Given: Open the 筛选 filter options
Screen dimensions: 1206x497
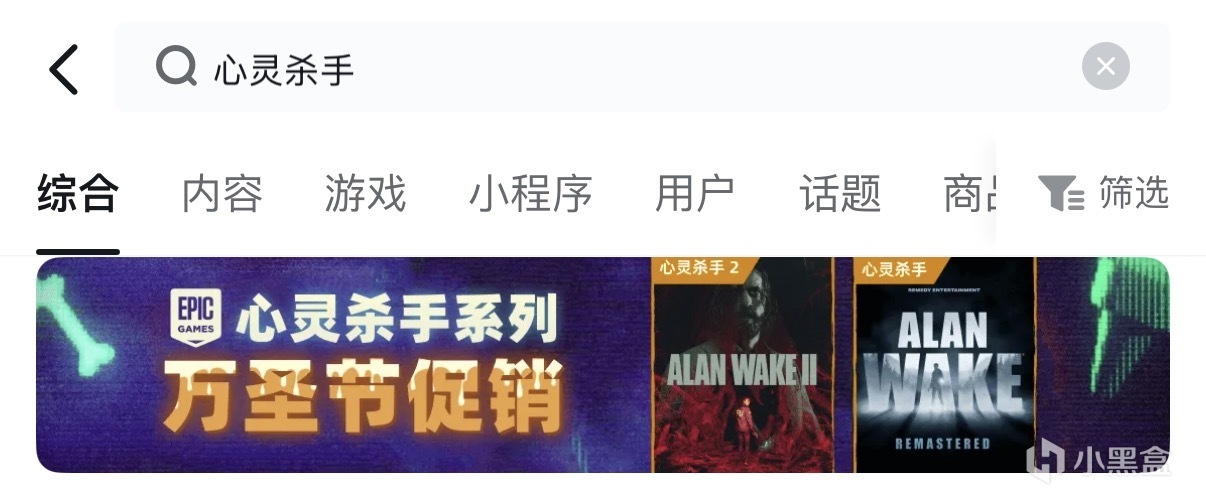Looking at the screenshot, I should pyautogui.click(x=1103, y=193).
